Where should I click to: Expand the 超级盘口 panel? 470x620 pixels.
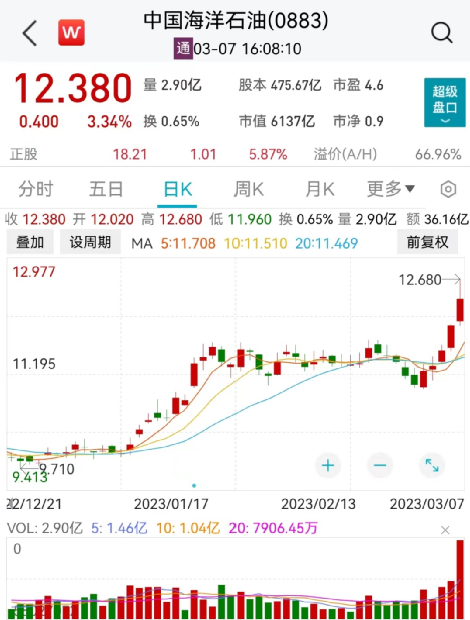click(445, 102)
